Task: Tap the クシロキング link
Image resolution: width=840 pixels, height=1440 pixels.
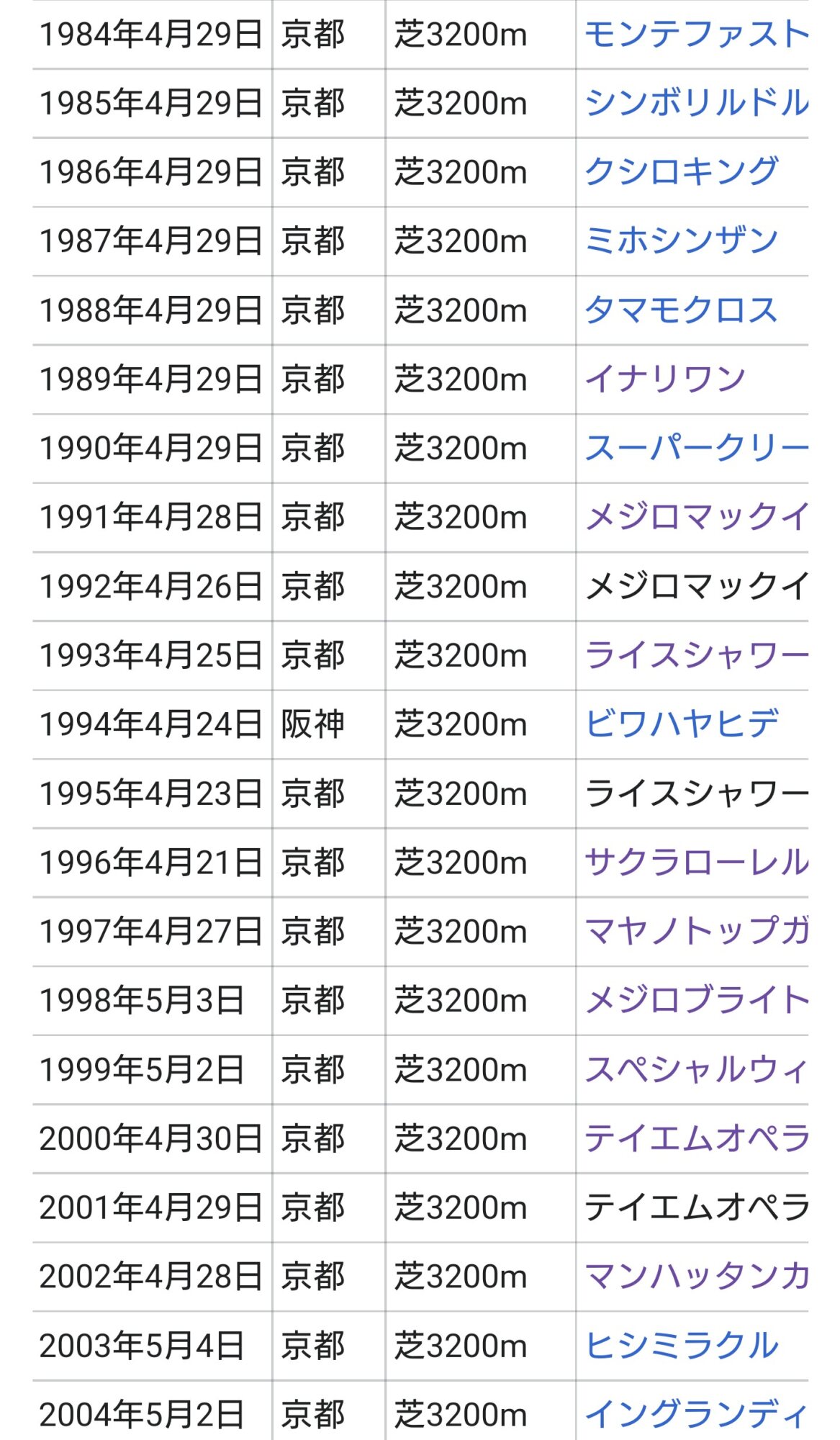Action: tap(681, 172)
